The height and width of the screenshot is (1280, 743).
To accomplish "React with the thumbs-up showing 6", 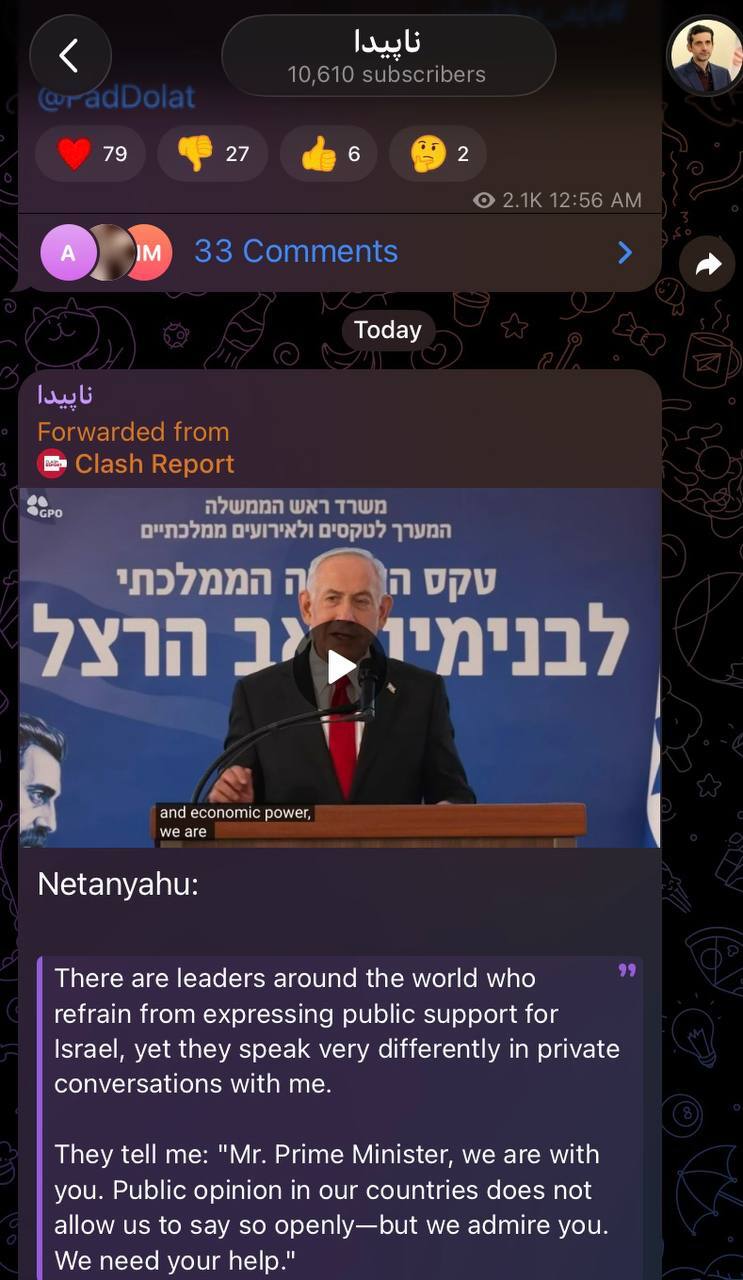I will pos(328,153).
